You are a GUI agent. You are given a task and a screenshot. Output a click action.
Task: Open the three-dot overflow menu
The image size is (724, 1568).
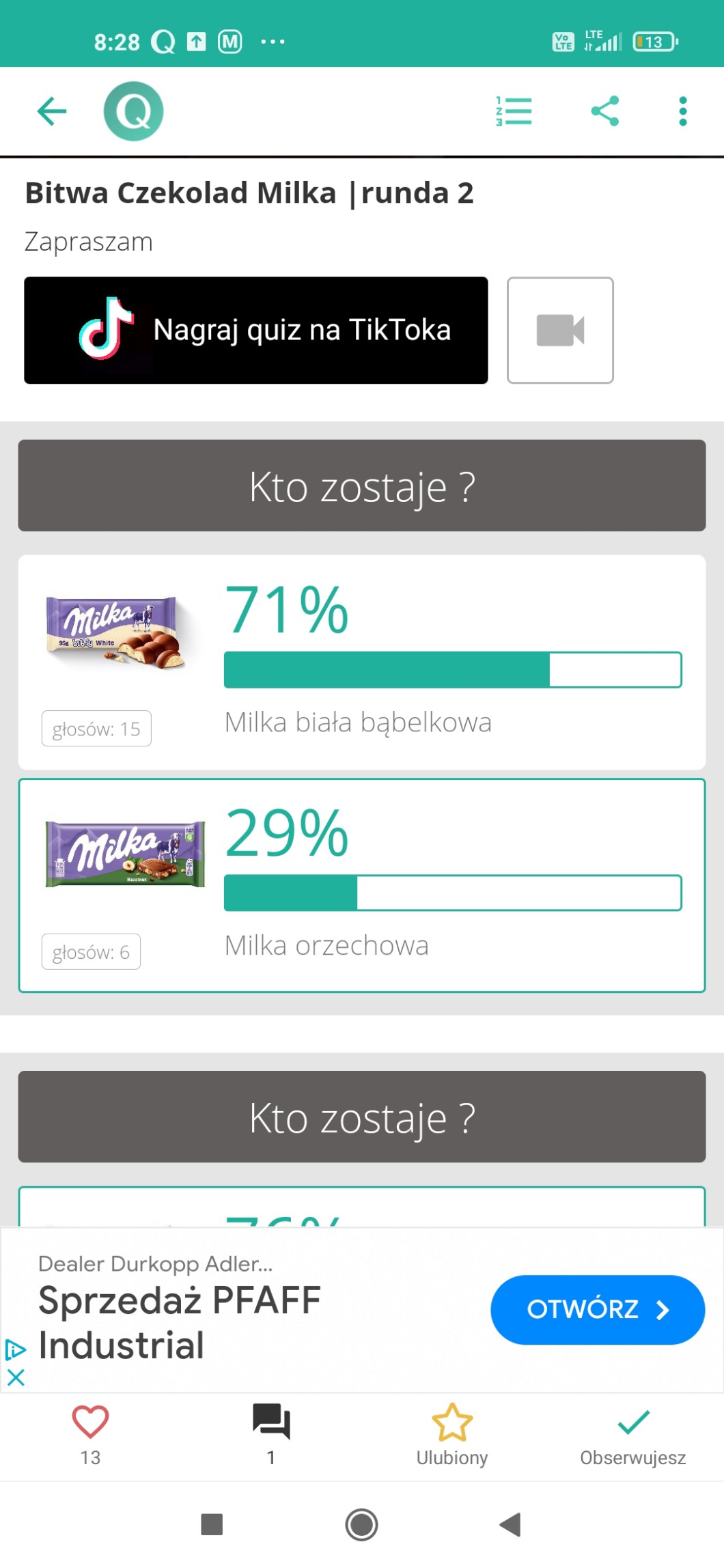[682, 111]
